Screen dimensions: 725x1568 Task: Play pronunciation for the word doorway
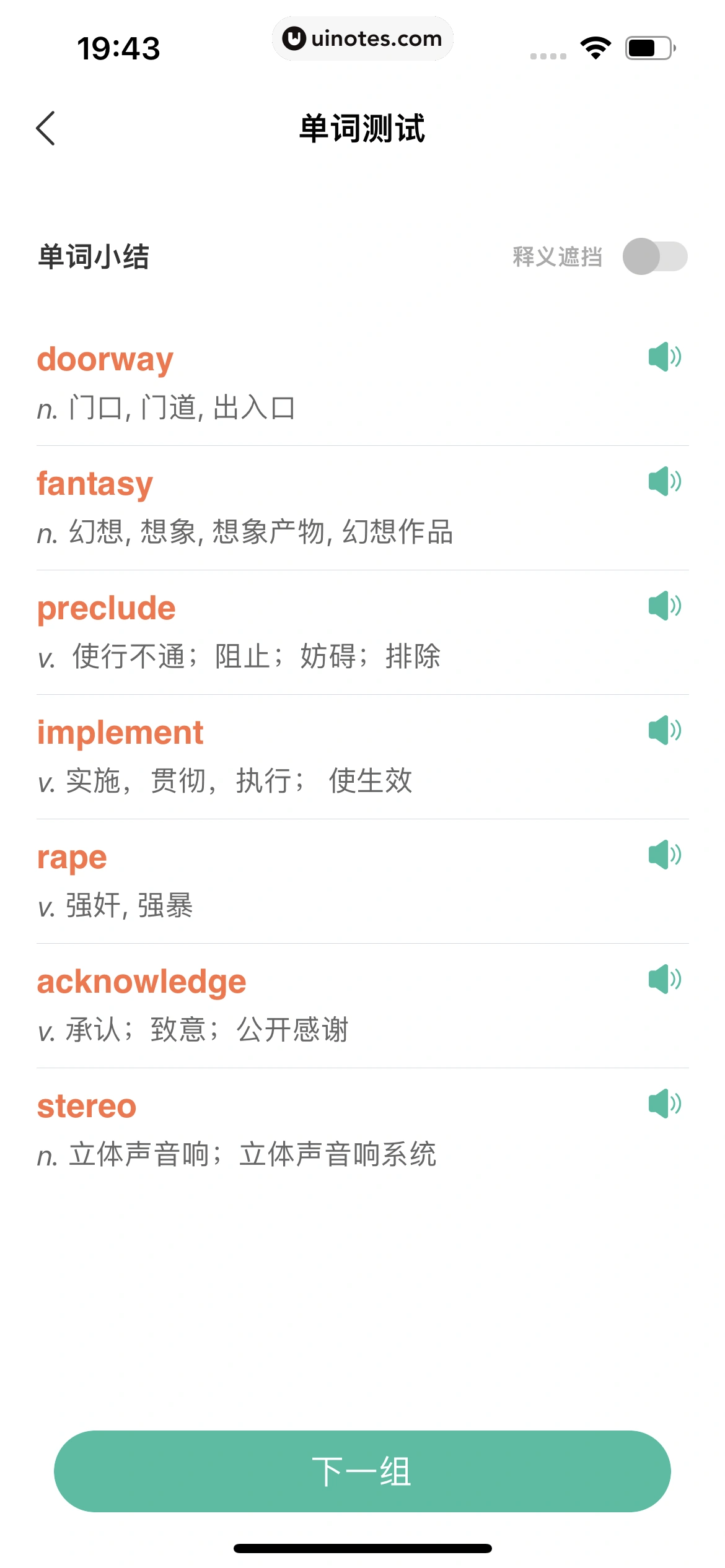[664, 356]
